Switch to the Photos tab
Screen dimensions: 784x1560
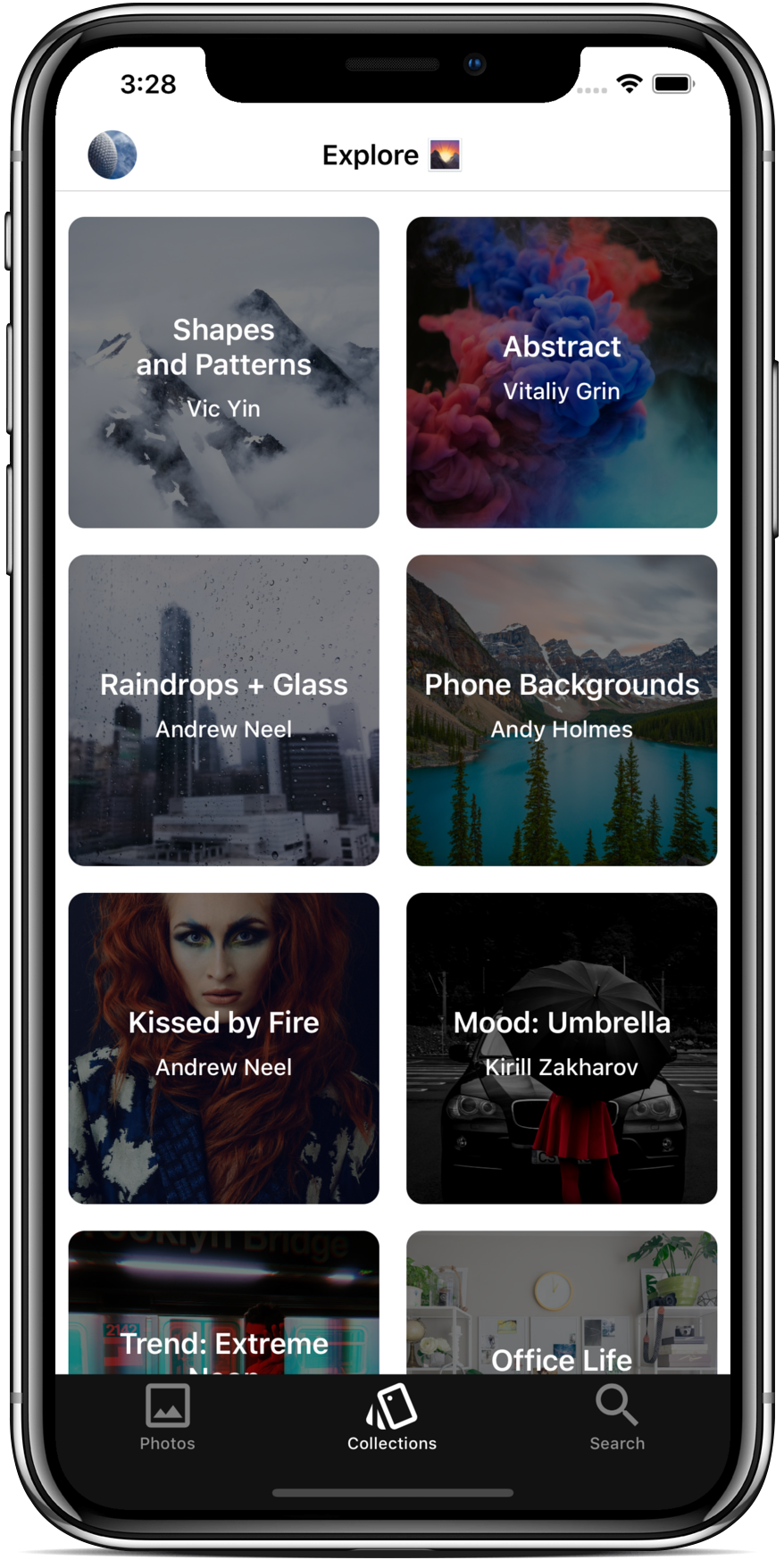(x=167, y=1418)
